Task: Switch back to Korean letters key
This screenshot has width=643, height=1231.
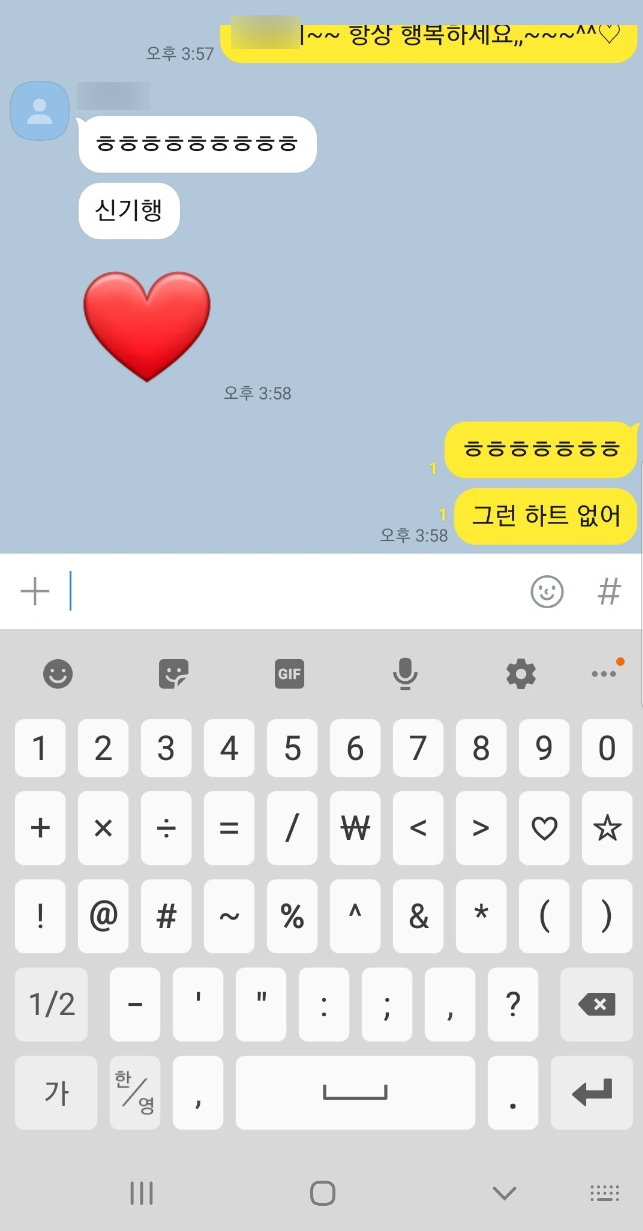Action: click(56, 1093)
